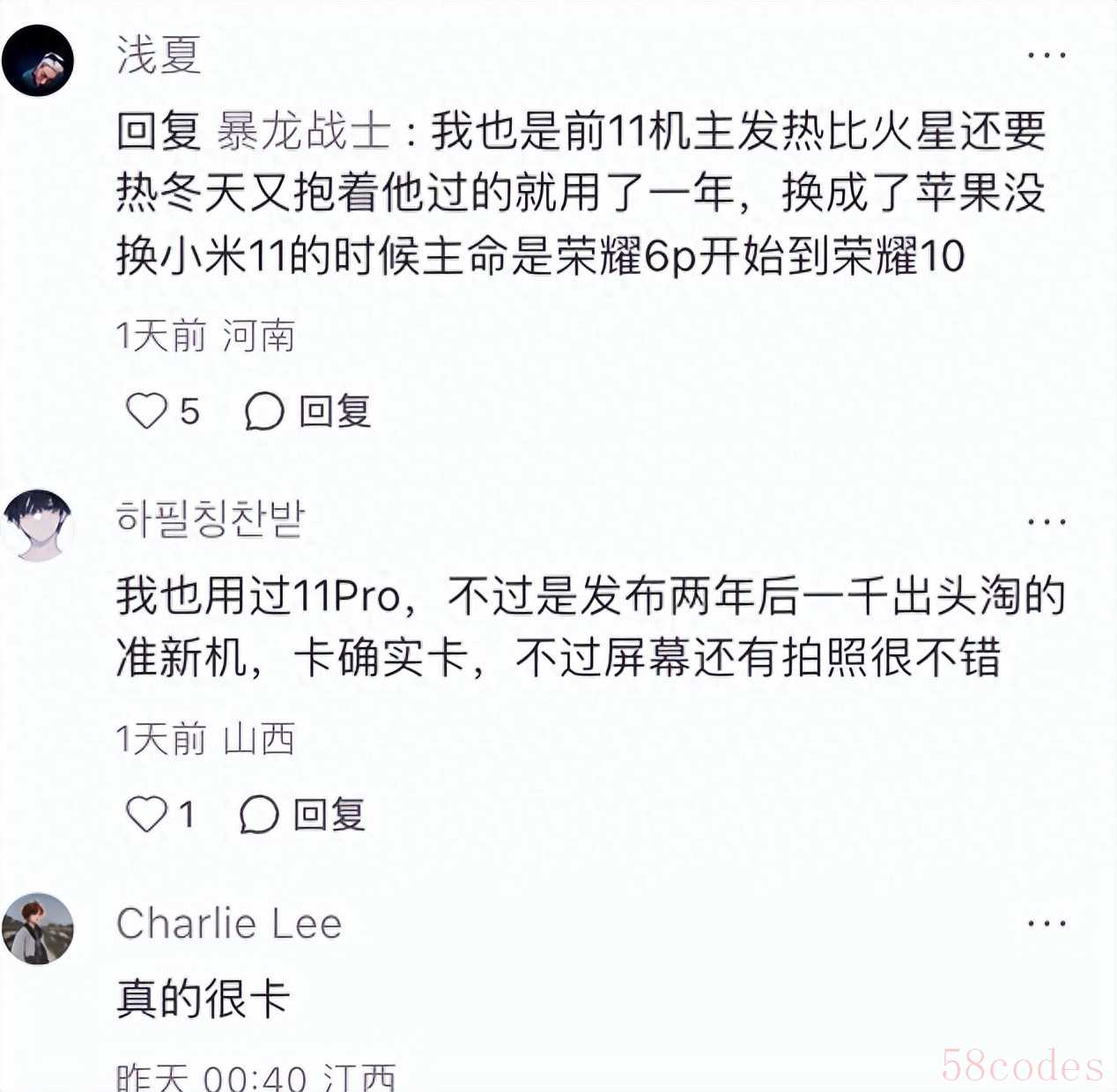Open the Charlie Lee username link

point(228,924)
